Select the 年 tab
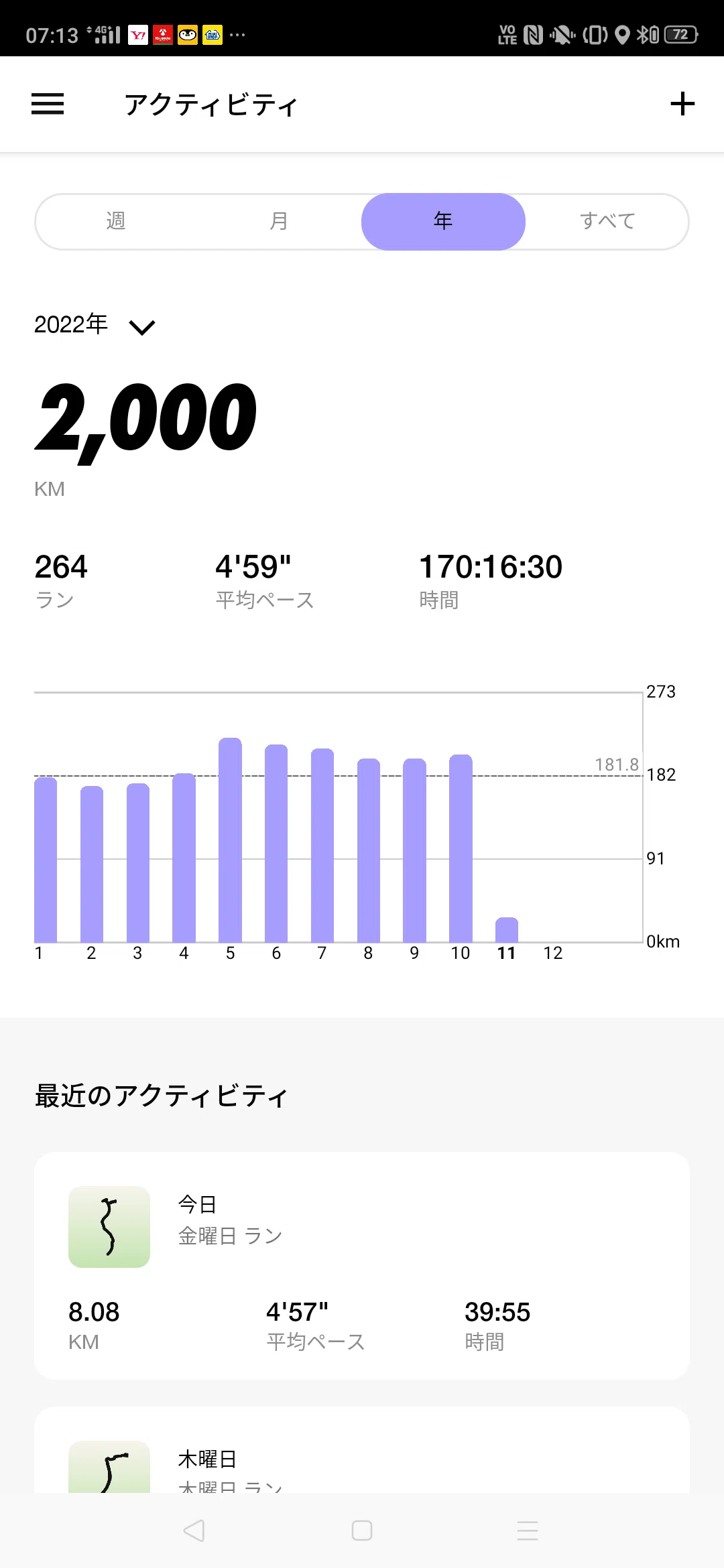Viewport: 724px width, 1568px height. (x=443, y=221)
